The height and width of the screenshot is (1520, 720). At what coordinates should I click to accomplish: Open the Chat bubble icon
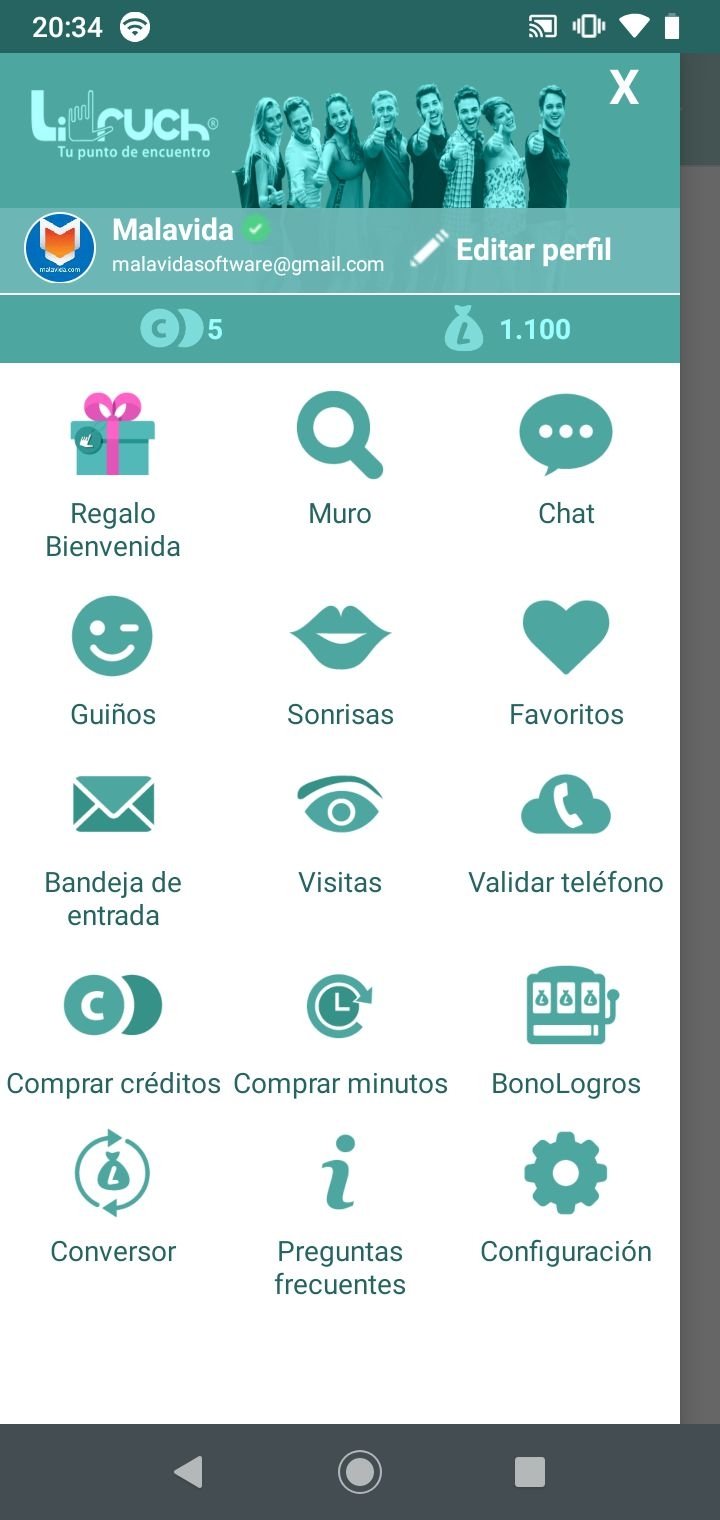pos(566,433)
